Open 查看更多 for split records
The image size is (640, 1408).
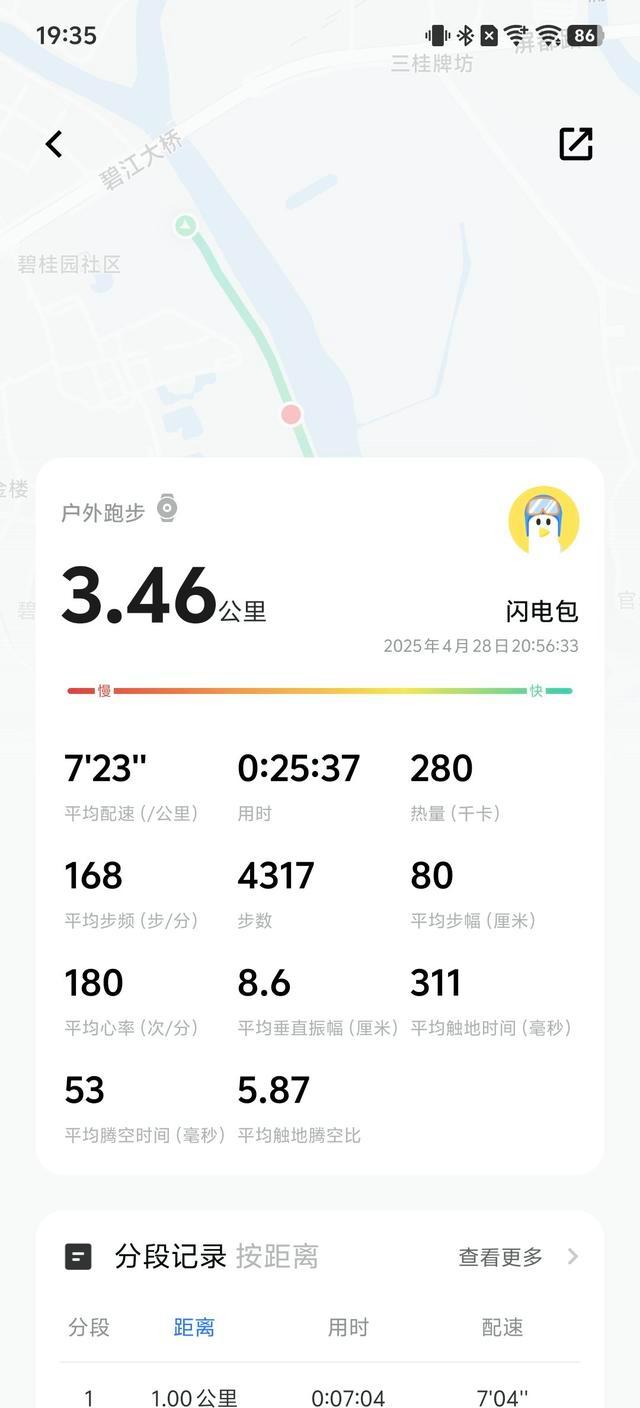[x=517, y=1257]
